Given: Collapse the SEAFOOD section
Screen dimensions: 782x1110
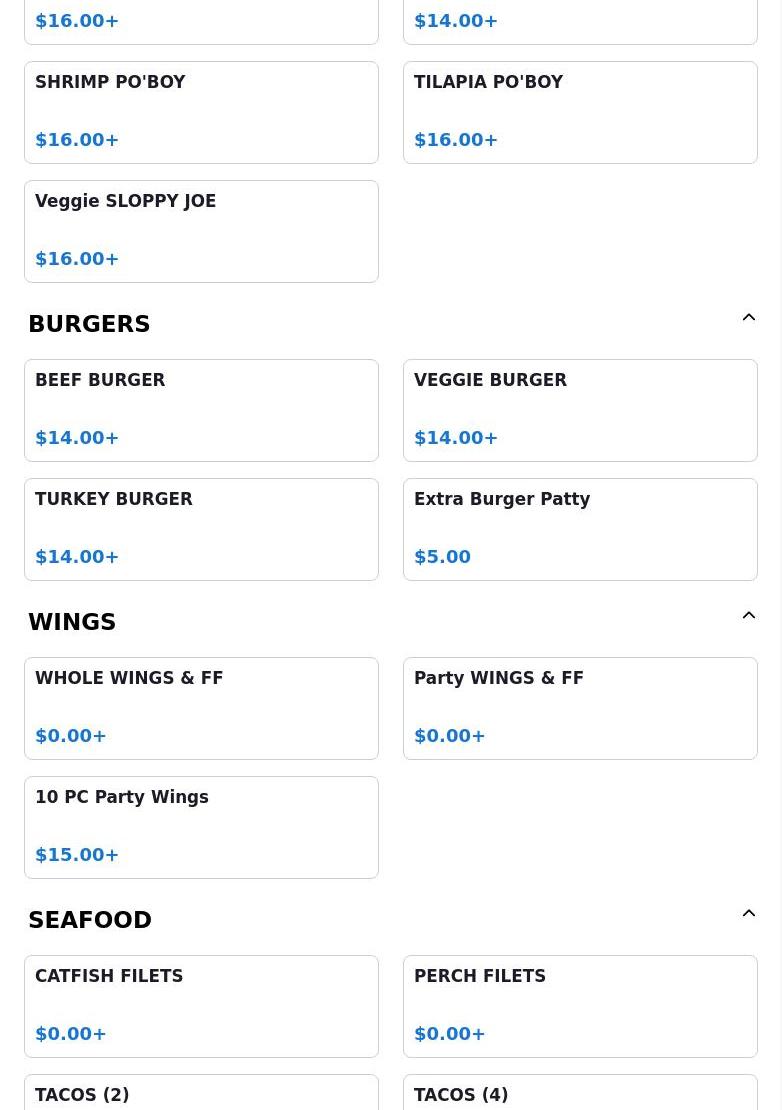Looking at the screenshot, I should point(748,914).
